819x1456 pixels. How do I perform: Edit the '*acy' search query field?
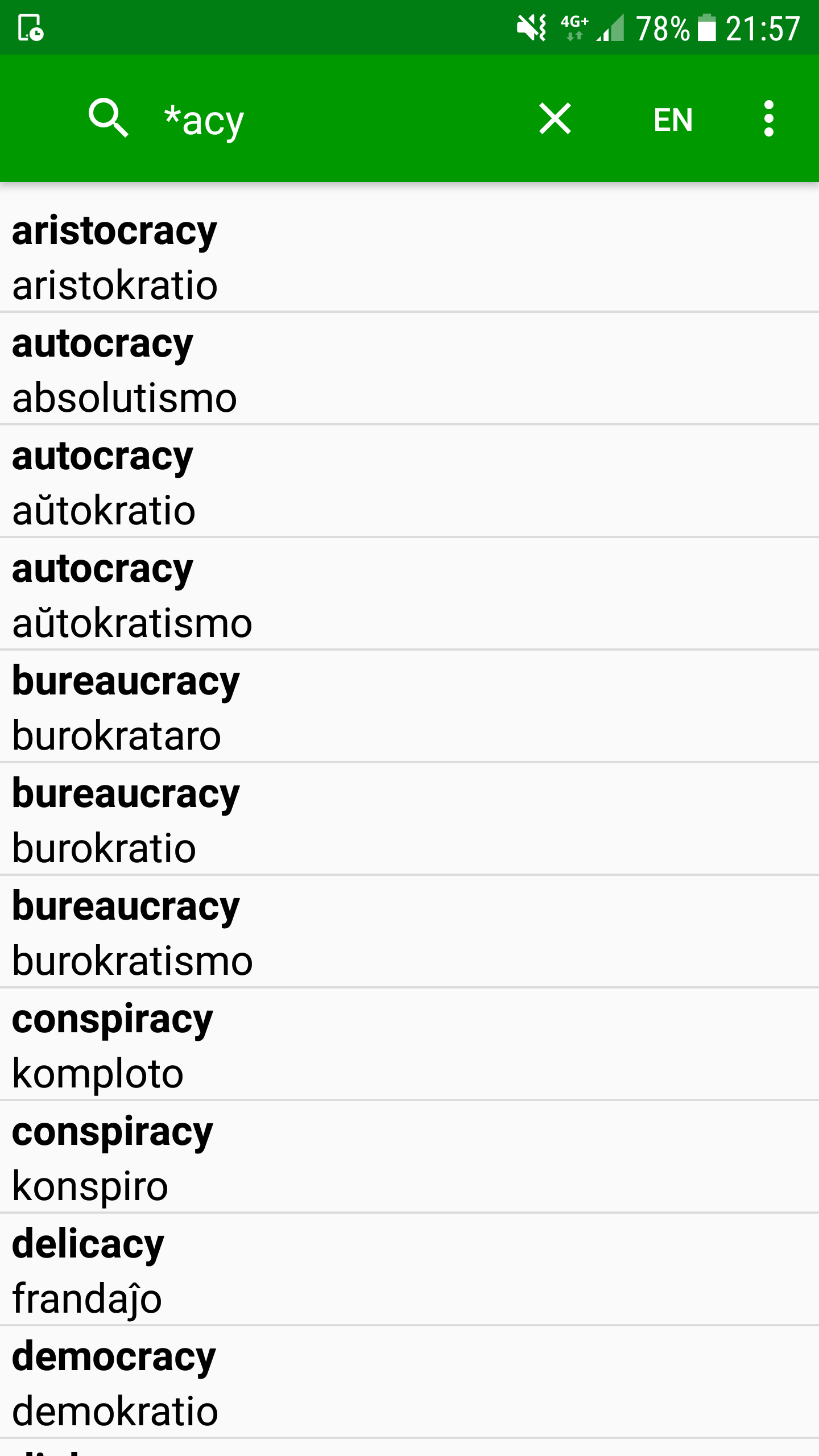(330, 120)
